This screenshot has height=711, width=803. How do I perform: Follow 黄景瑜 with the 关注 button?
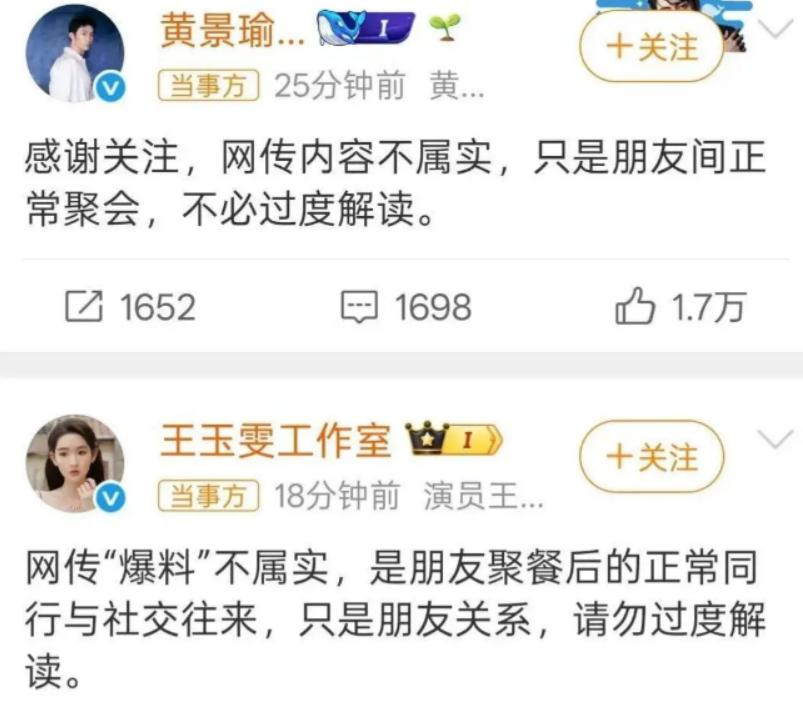[x=651, y=47]
